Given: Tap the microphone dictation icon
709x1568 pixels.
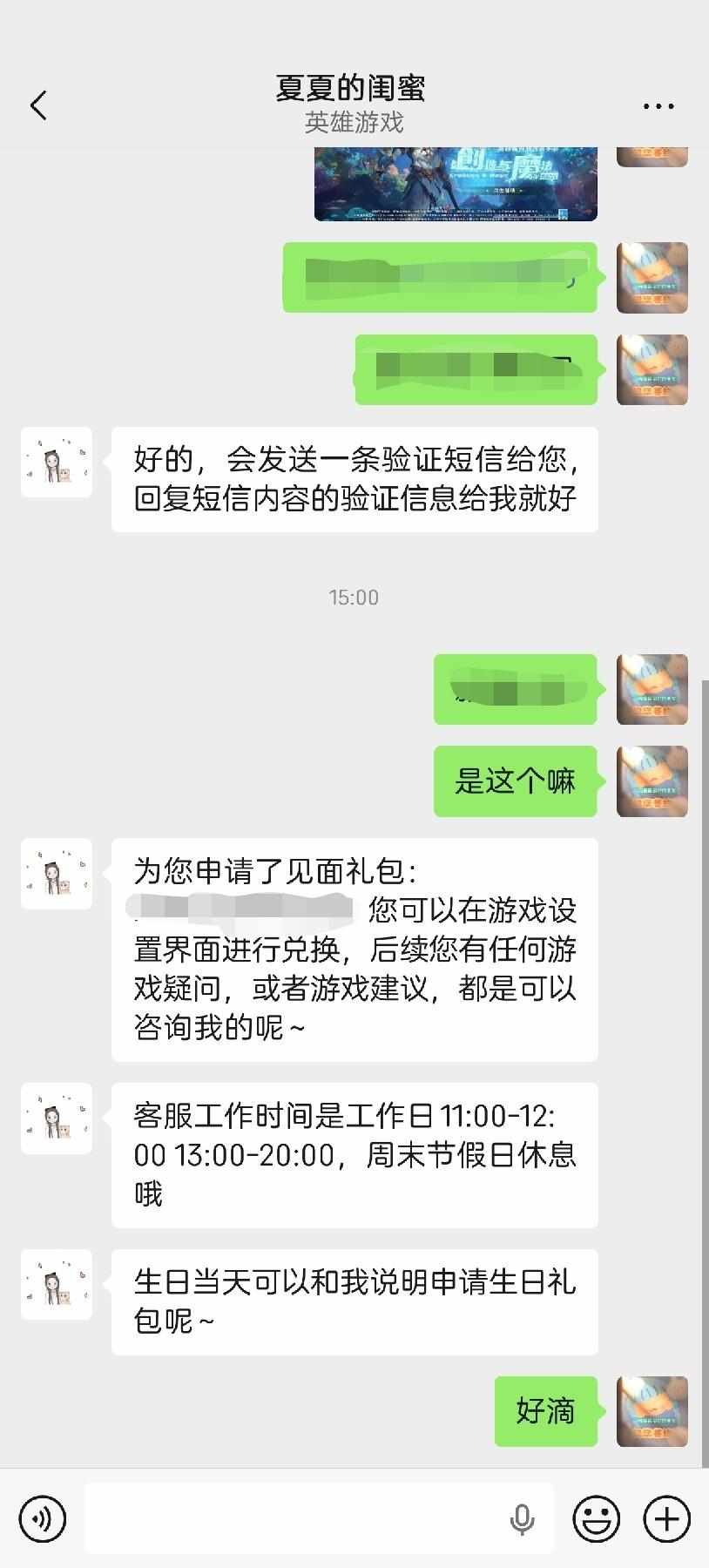Looking at the screenshot, I should [x=522, y=1519].
